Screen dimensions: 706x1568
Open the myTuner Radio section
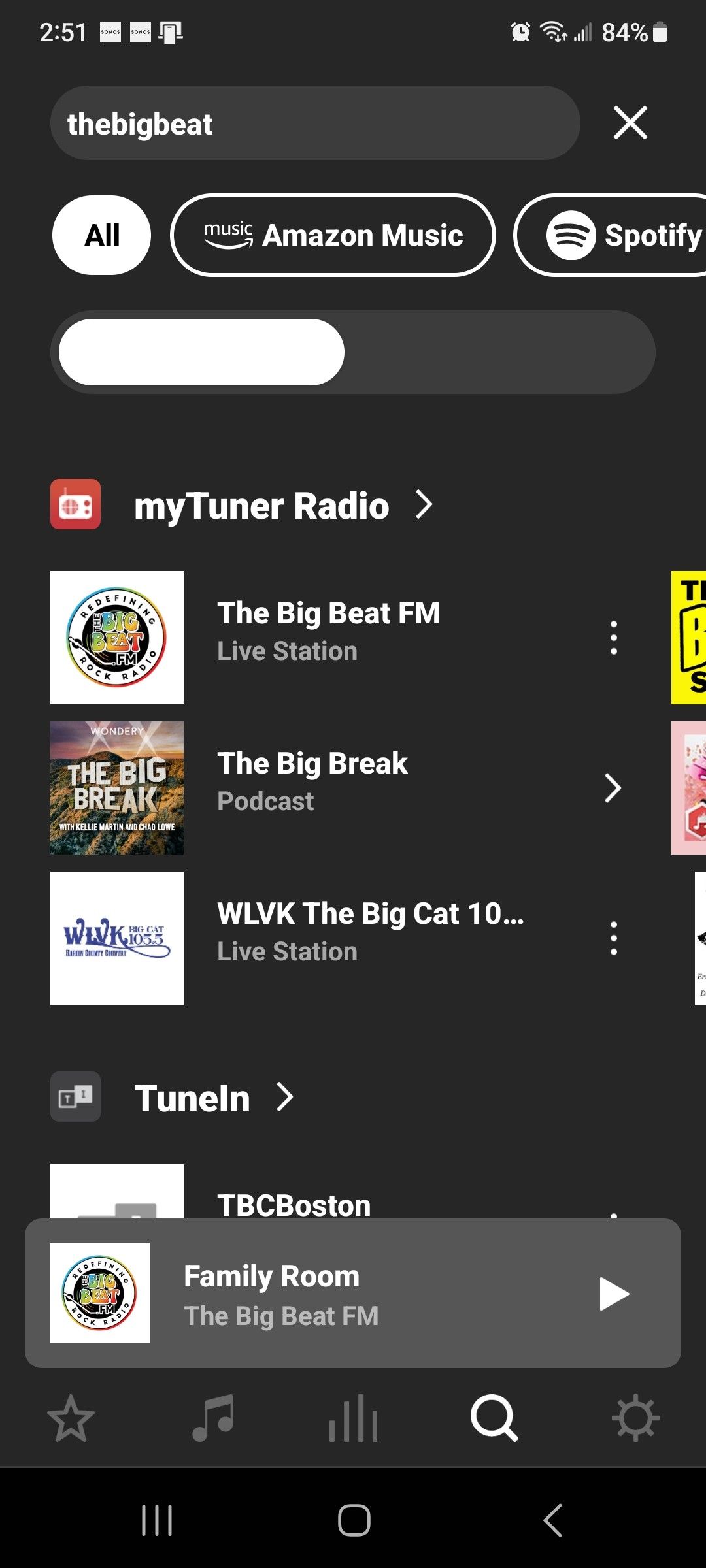tap(261, 505)
